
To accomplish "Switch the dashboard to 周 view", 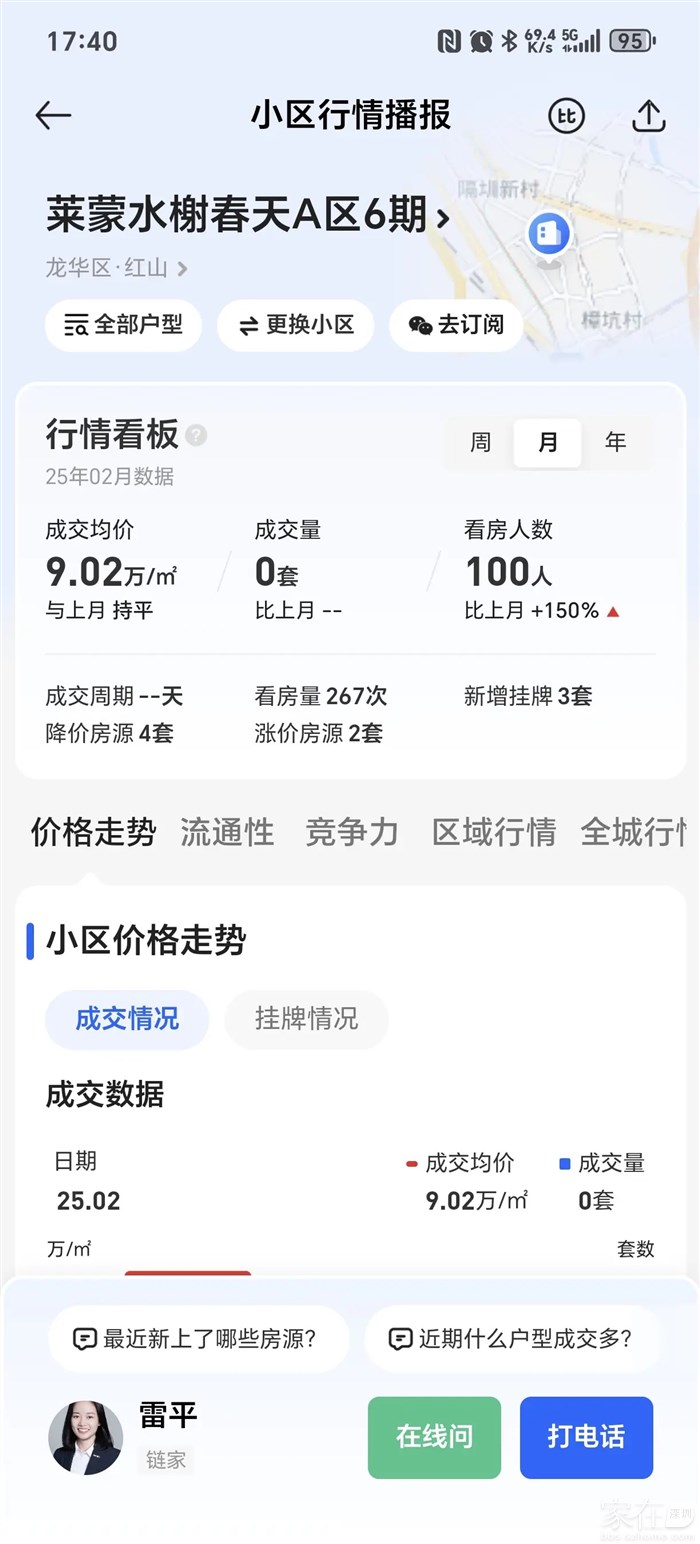I will [481, 442].
